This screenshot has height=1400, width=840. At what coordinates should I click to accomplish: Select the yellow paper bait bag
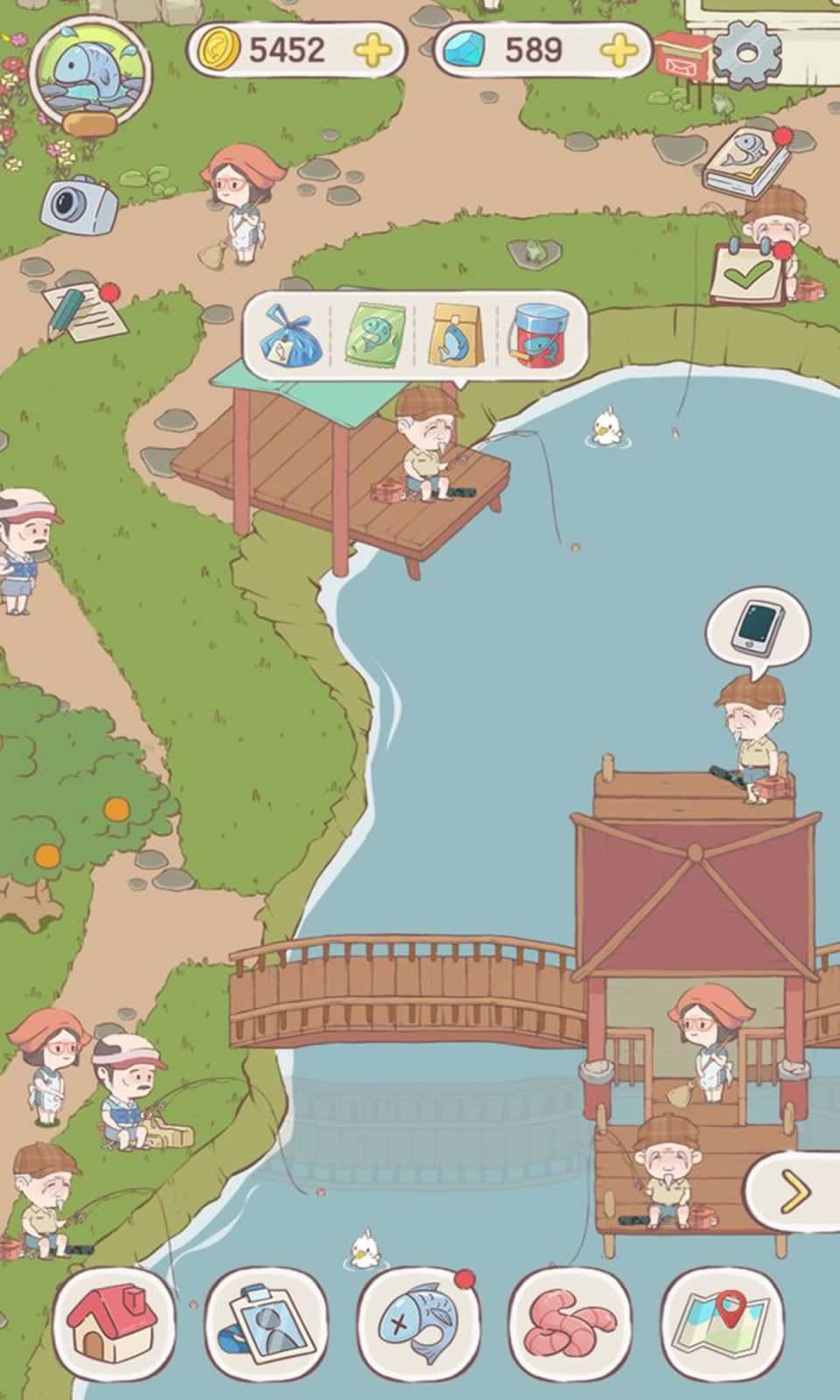tap(456, 337)
